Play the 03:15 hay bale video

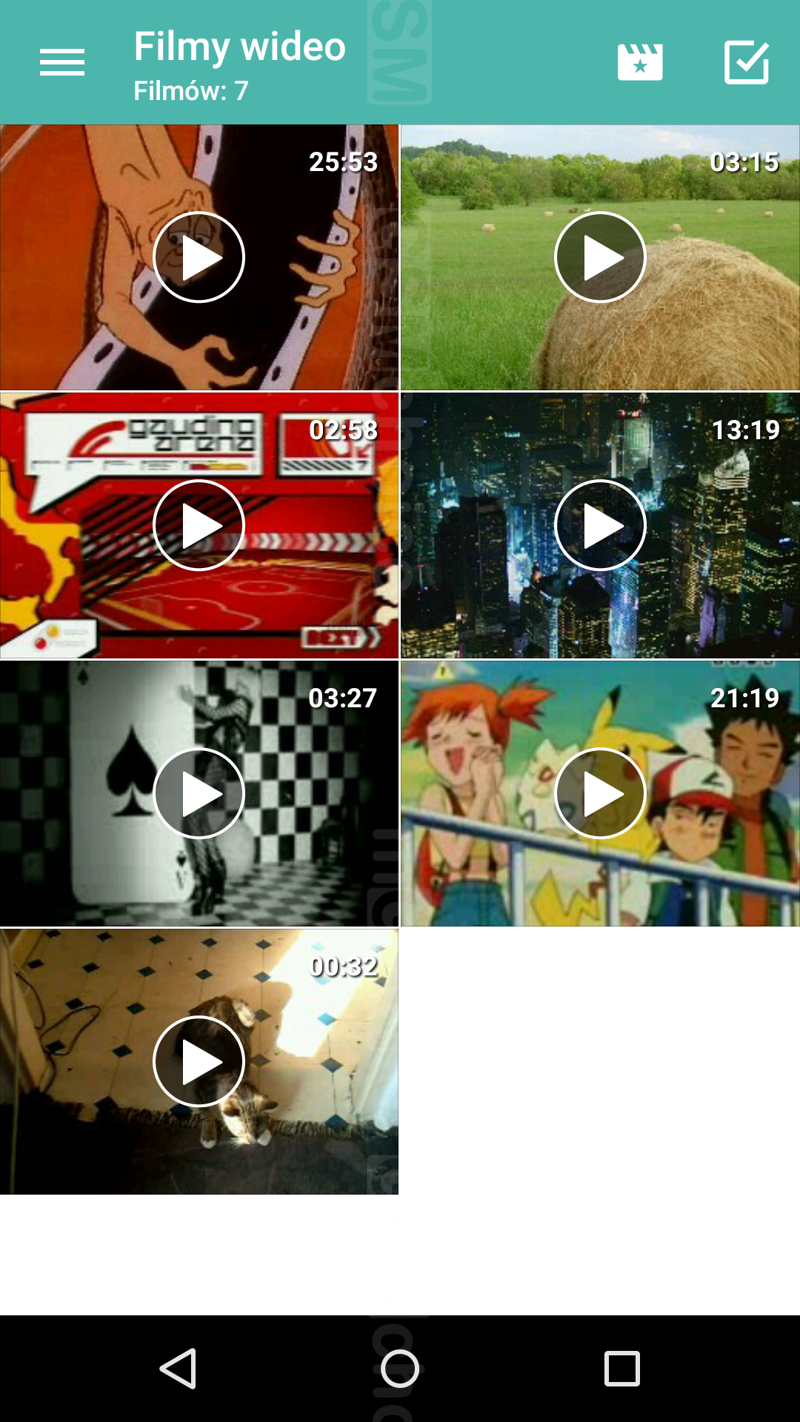point(600,257)
